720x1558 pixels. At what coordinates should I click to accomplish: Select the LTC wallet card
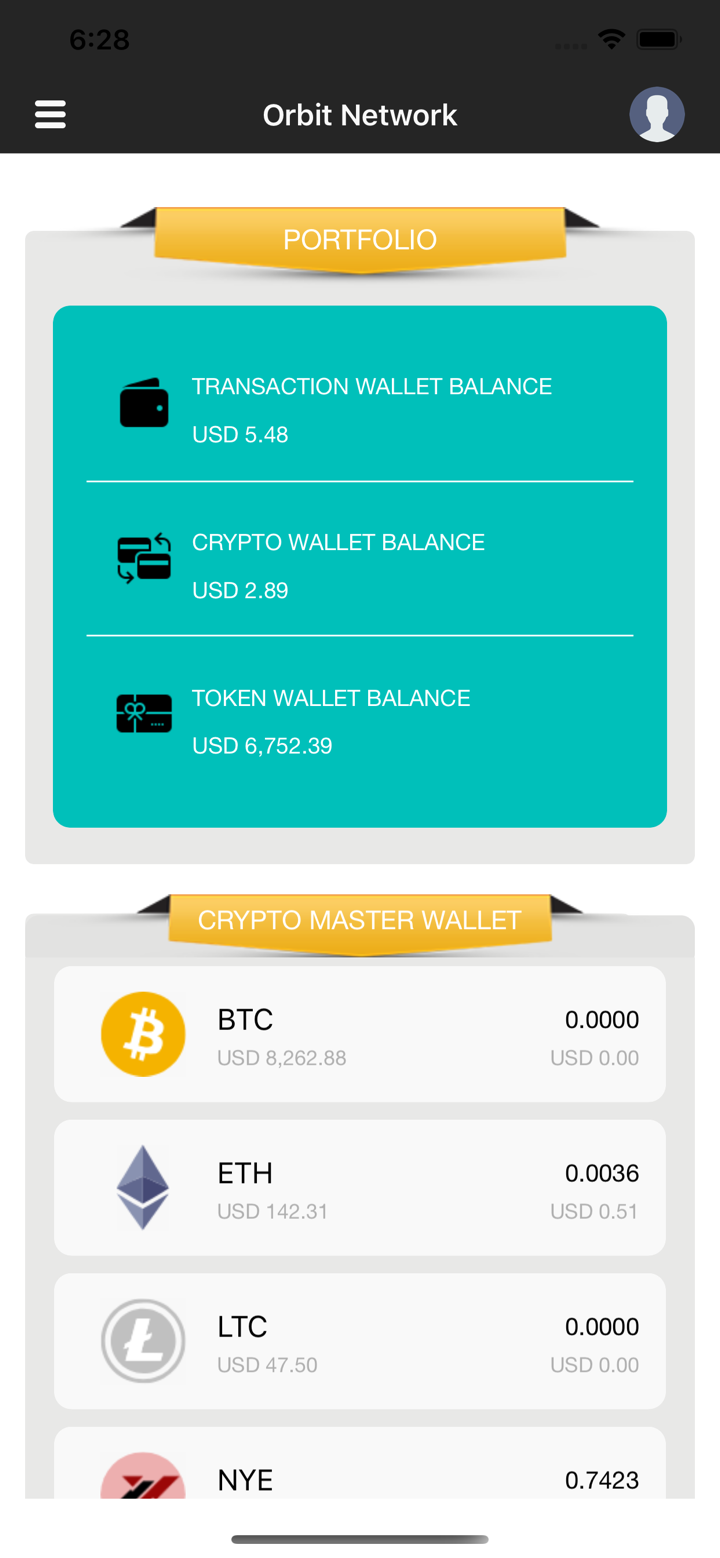[x=360, y=1341]
